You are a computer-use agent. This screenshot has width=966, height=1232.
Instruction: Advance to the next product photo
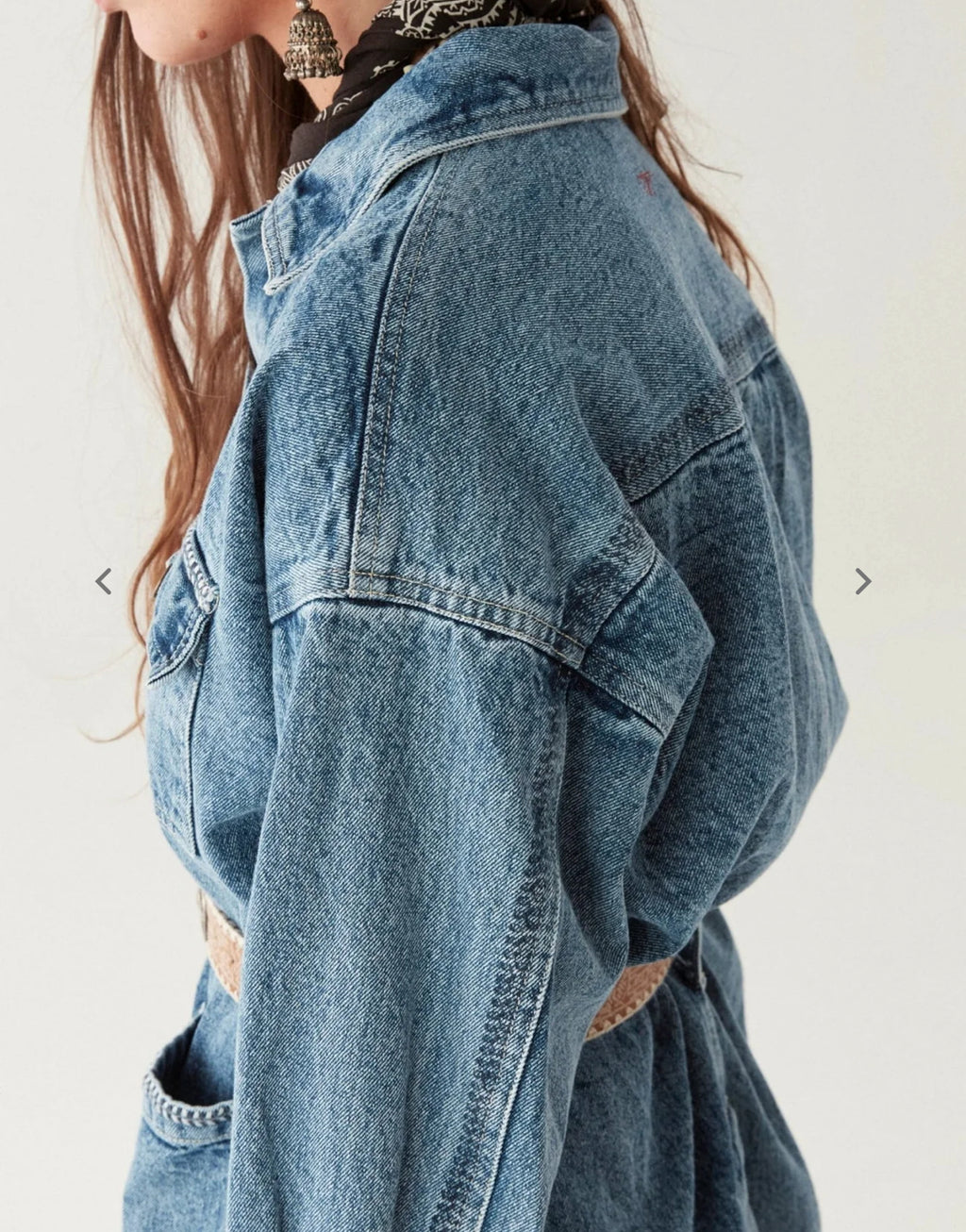point(862,582)
